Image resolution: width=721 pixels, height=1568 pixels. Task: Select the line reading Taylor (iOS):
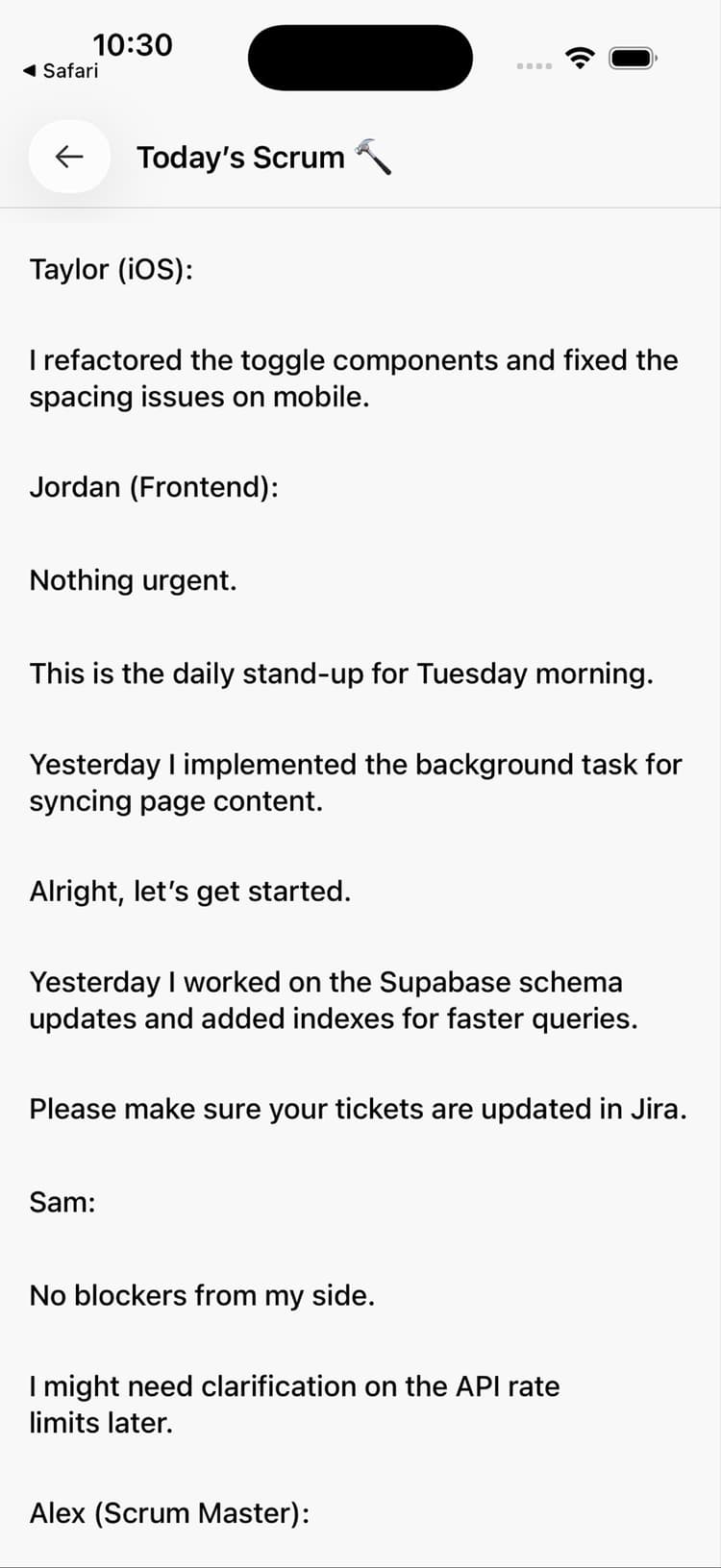[110, 270]
